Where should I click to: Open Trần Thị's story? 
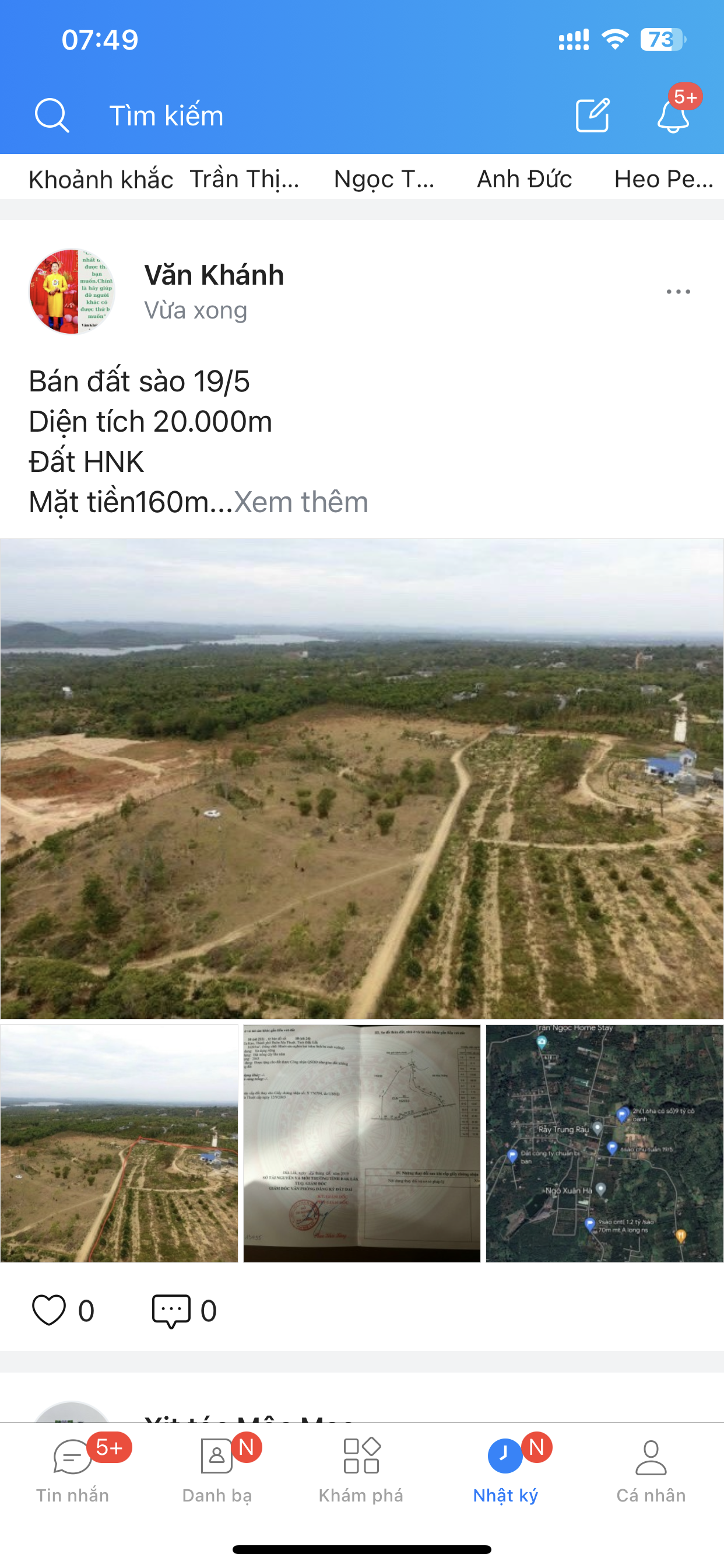[243, 178]
